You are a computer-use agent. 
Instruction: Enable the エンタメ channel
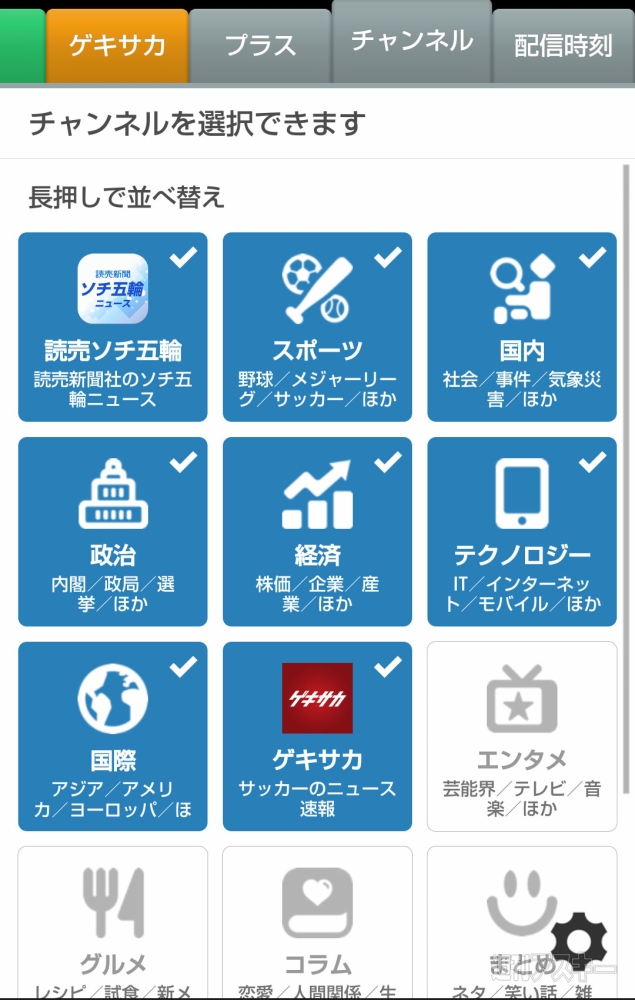(x=522, y=737)
